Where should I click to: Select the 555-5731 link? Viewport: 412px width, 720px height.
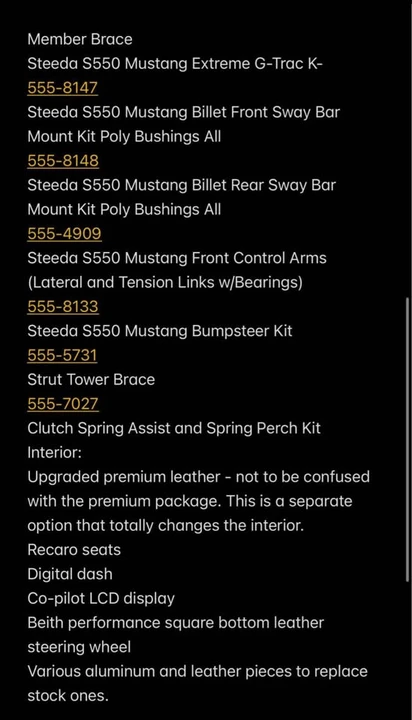62,355
